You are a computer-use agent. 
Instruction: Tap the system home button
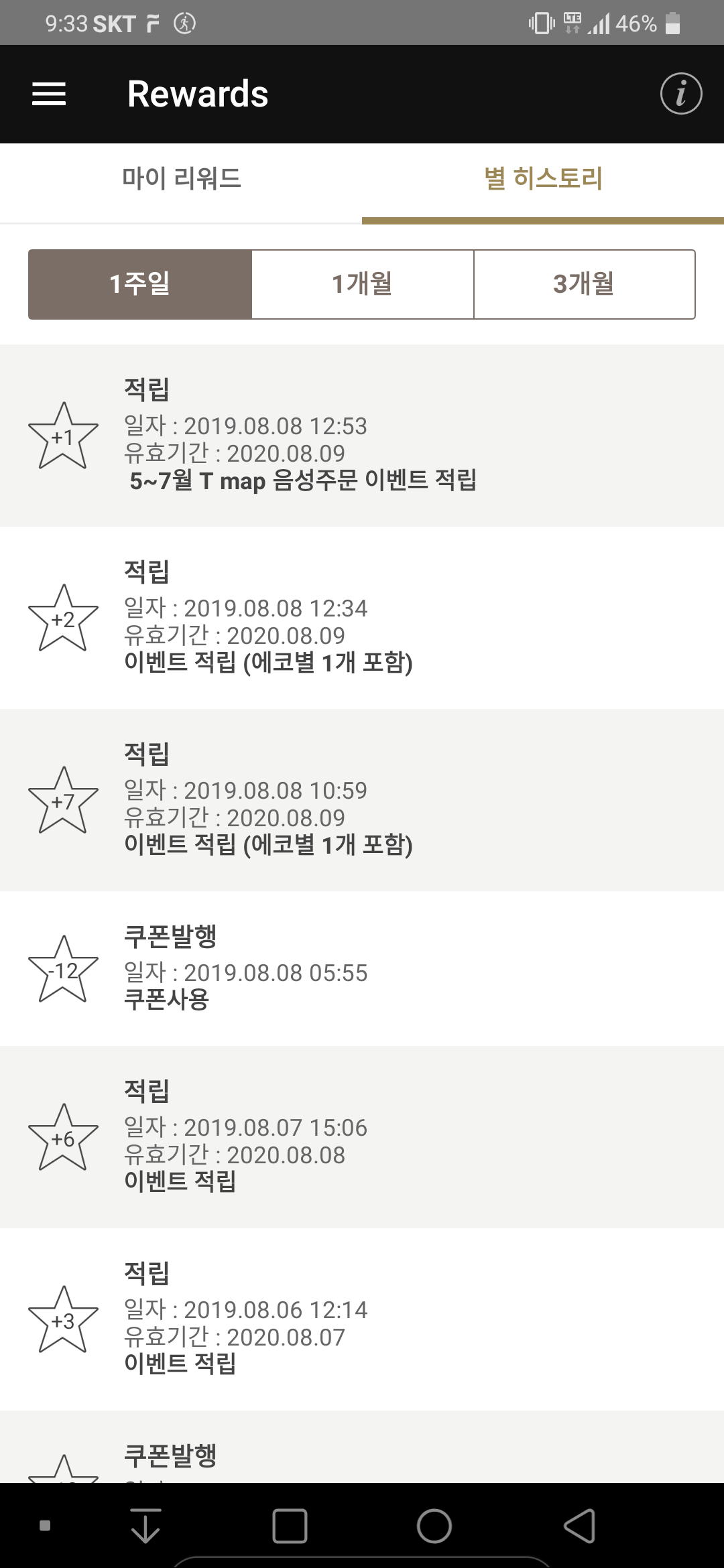point(434,1526)
